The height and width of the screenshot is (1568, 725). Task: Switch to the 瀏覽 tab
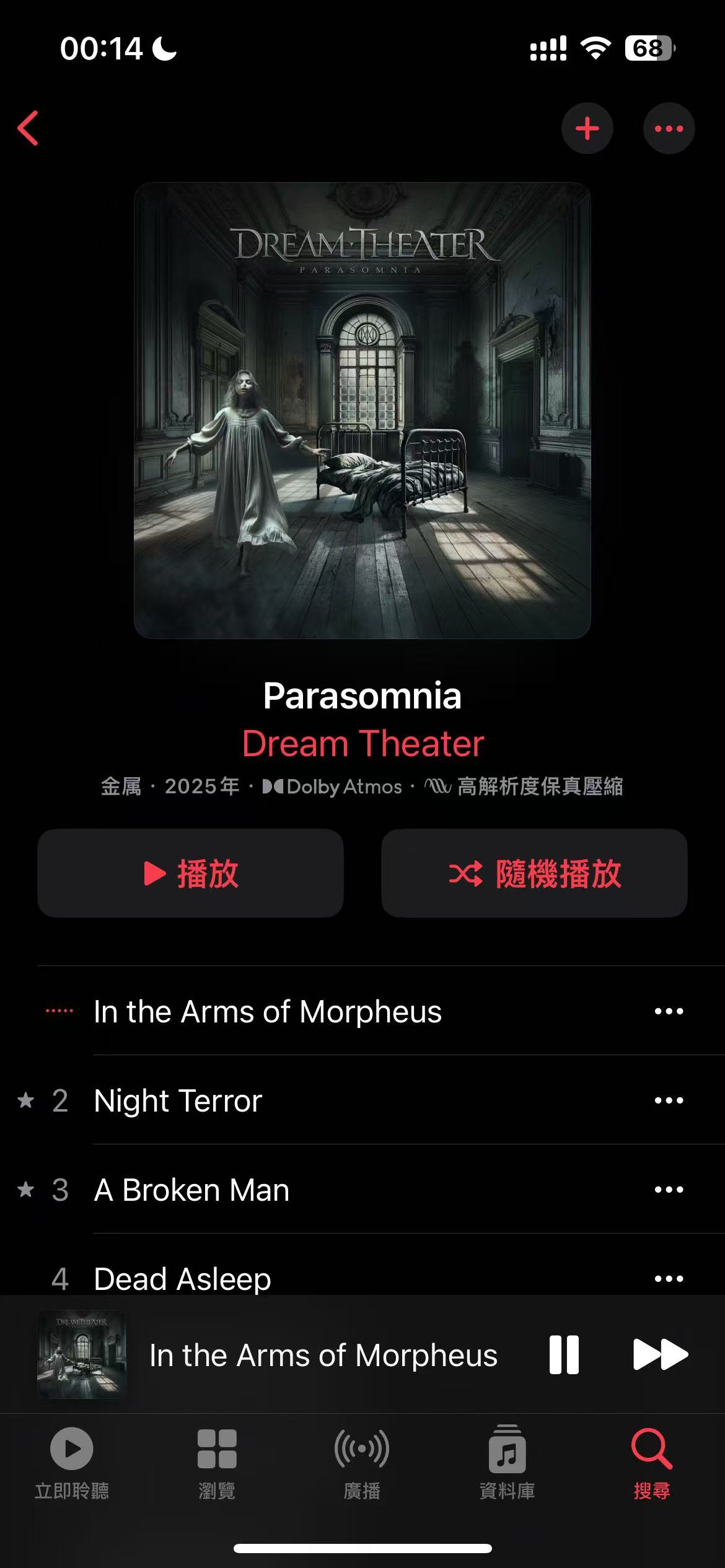[x=217, y=1463]
